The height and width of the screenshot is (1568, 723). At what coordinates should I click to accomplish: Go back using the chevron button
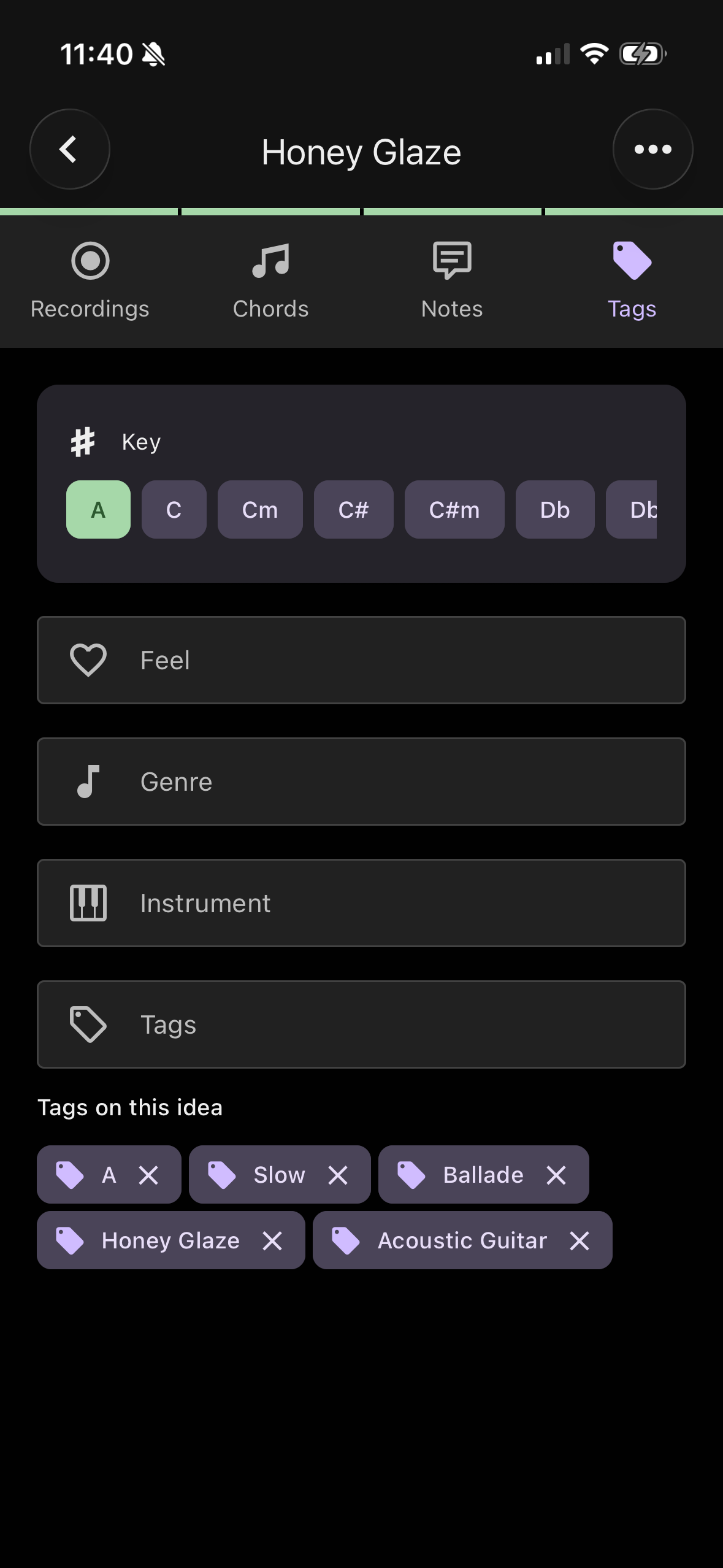(x=69, y=149)
